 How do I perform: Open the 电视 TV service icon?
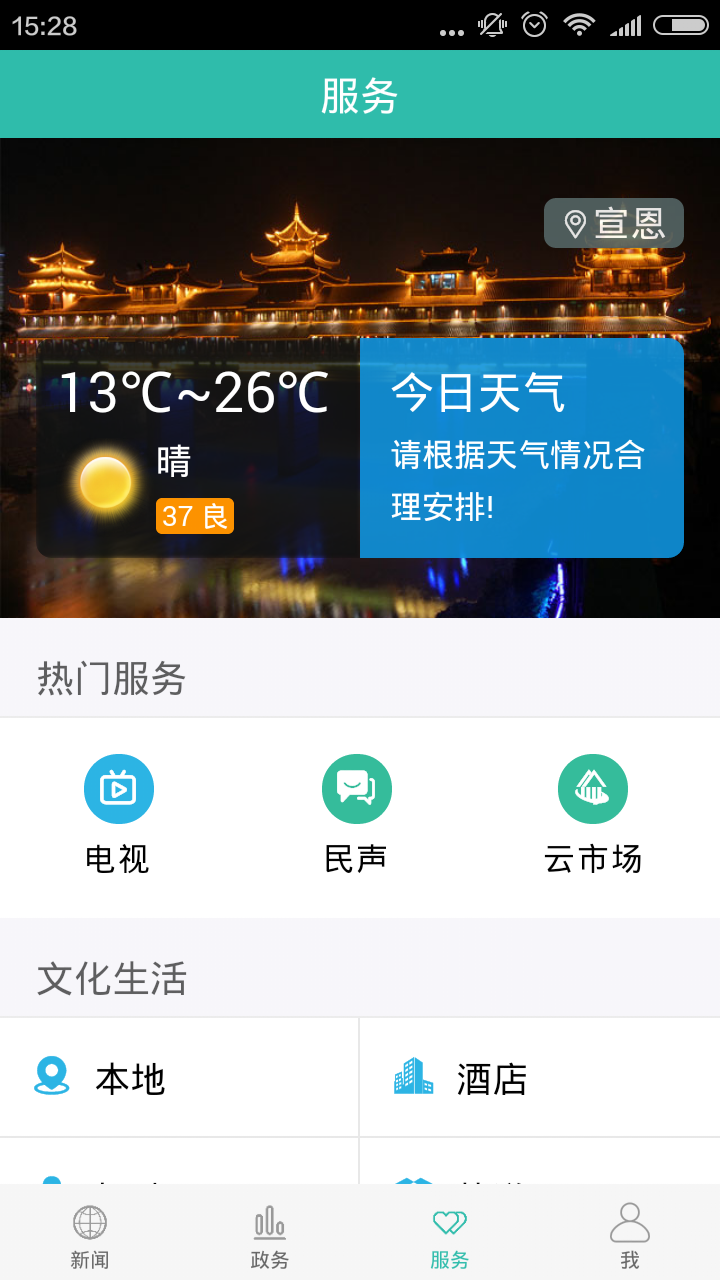coord(119,789)
